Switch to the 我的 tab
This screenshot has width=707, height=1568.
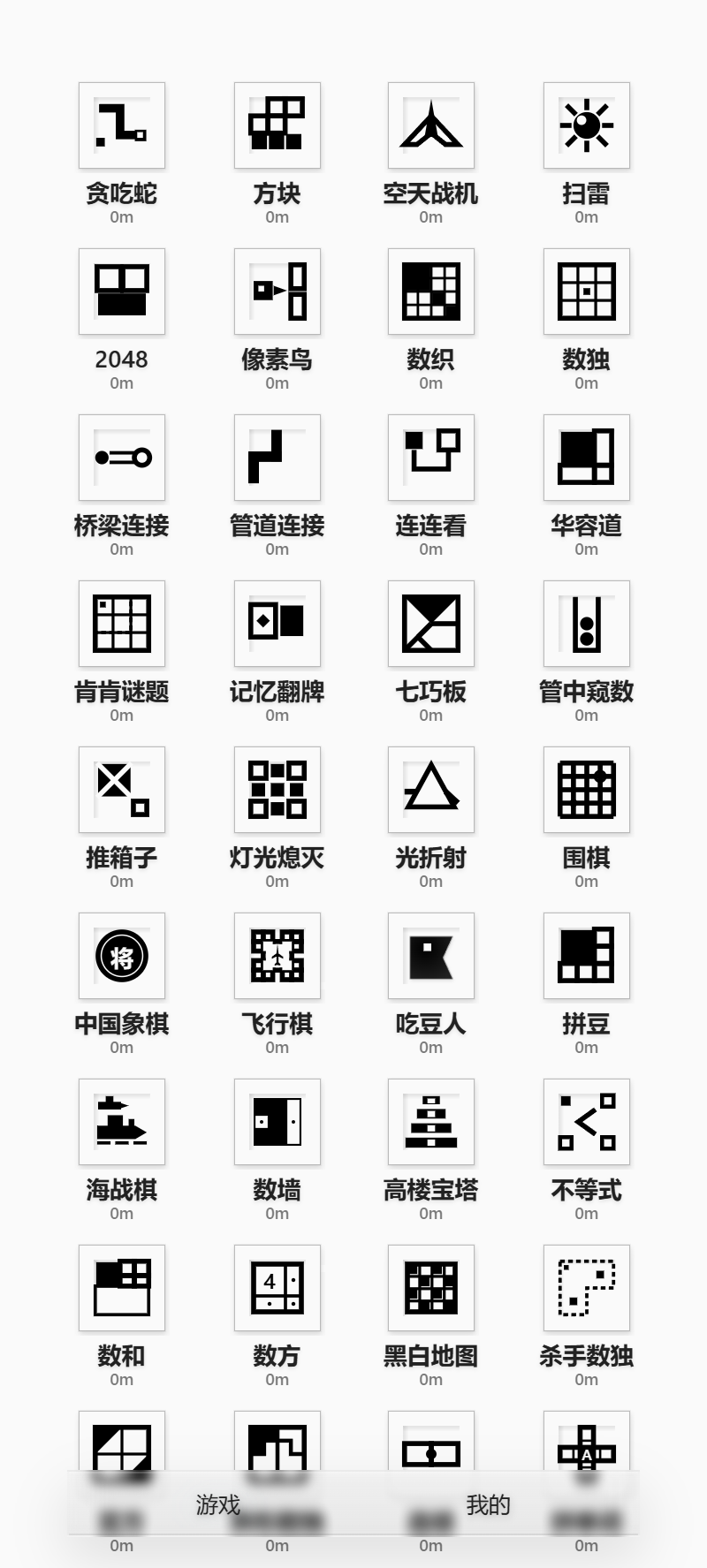click(489, 1504)
